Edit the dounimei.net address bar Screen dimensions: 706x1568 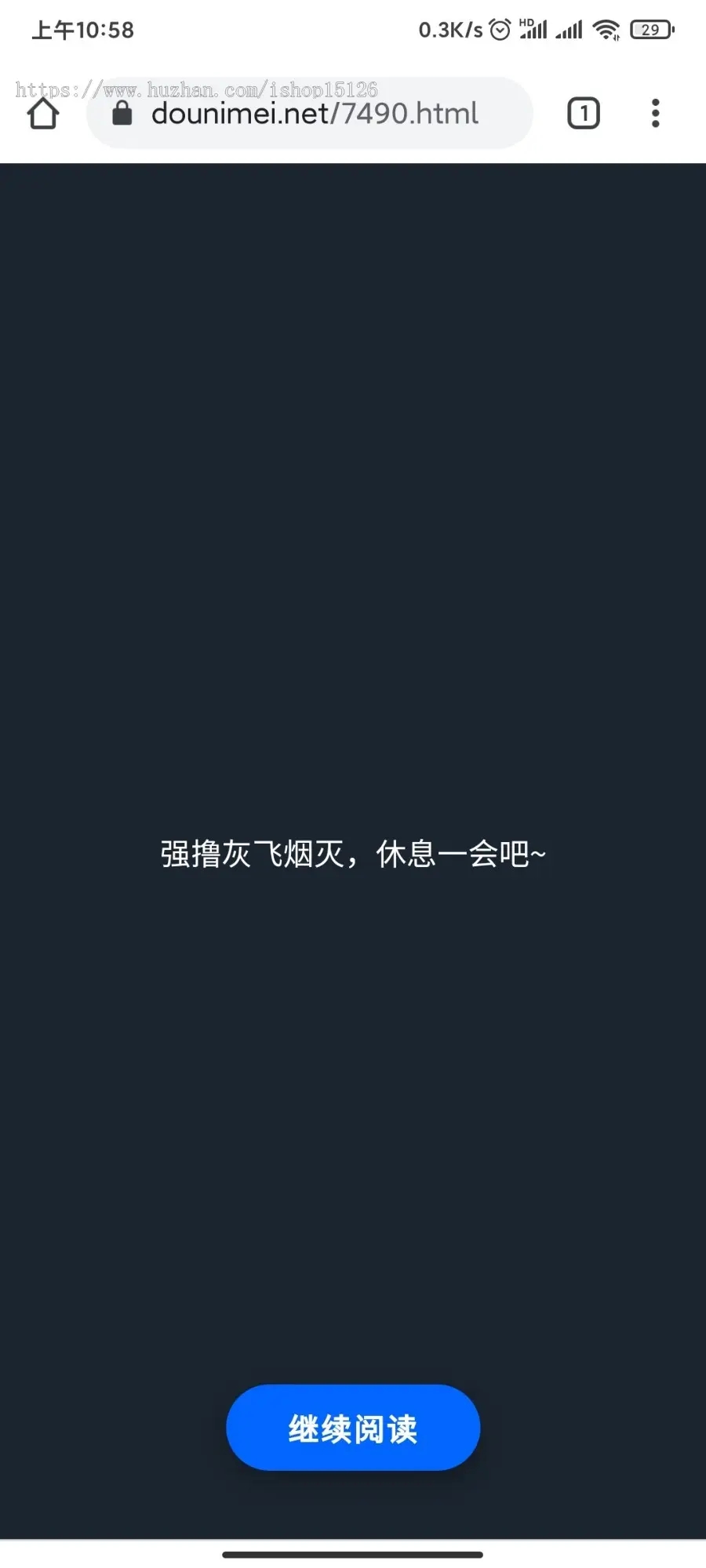pyautogui.click(x=314, y=114)
